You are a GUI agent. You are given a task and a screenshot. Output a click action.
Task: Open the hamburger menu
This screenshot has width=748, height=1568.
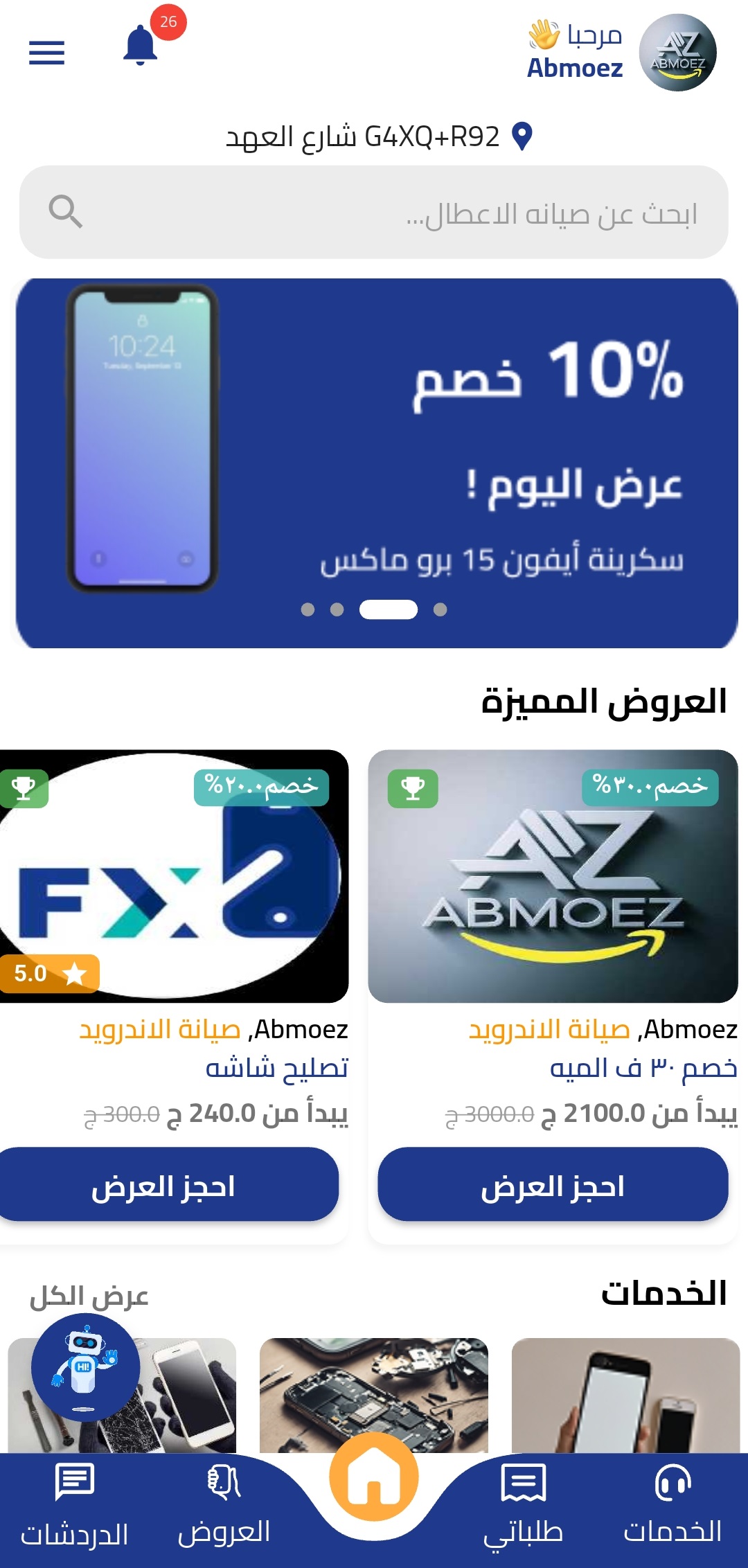(48, 53)
